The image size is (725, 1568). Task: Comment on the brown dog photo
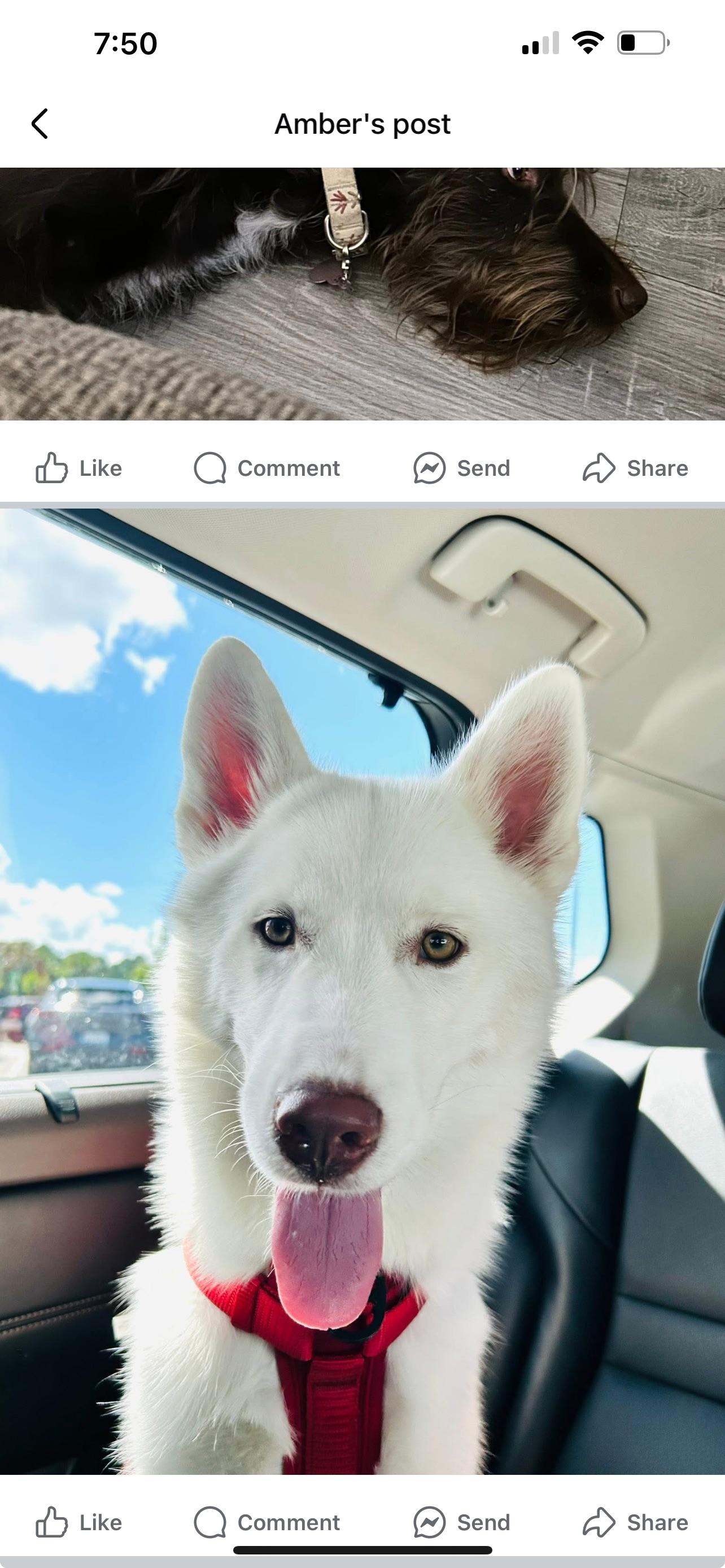pos(267,468)
